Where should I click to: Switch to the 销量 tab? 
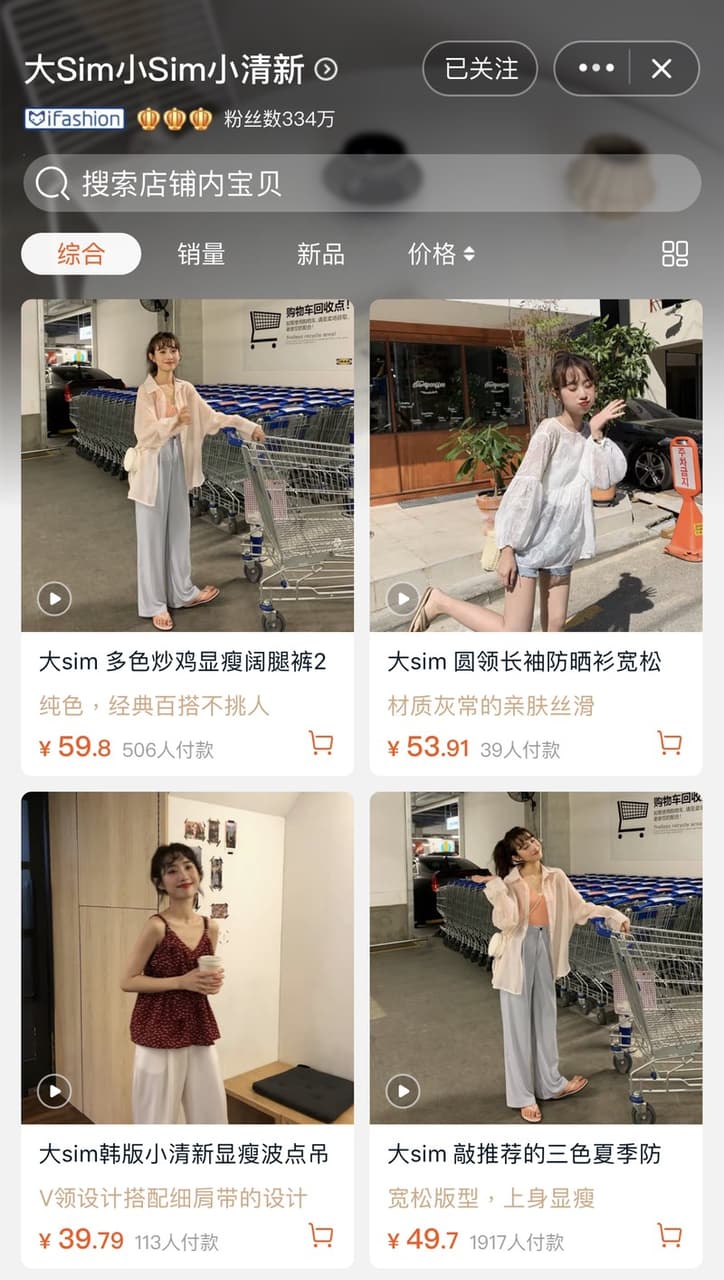point(201,254)
